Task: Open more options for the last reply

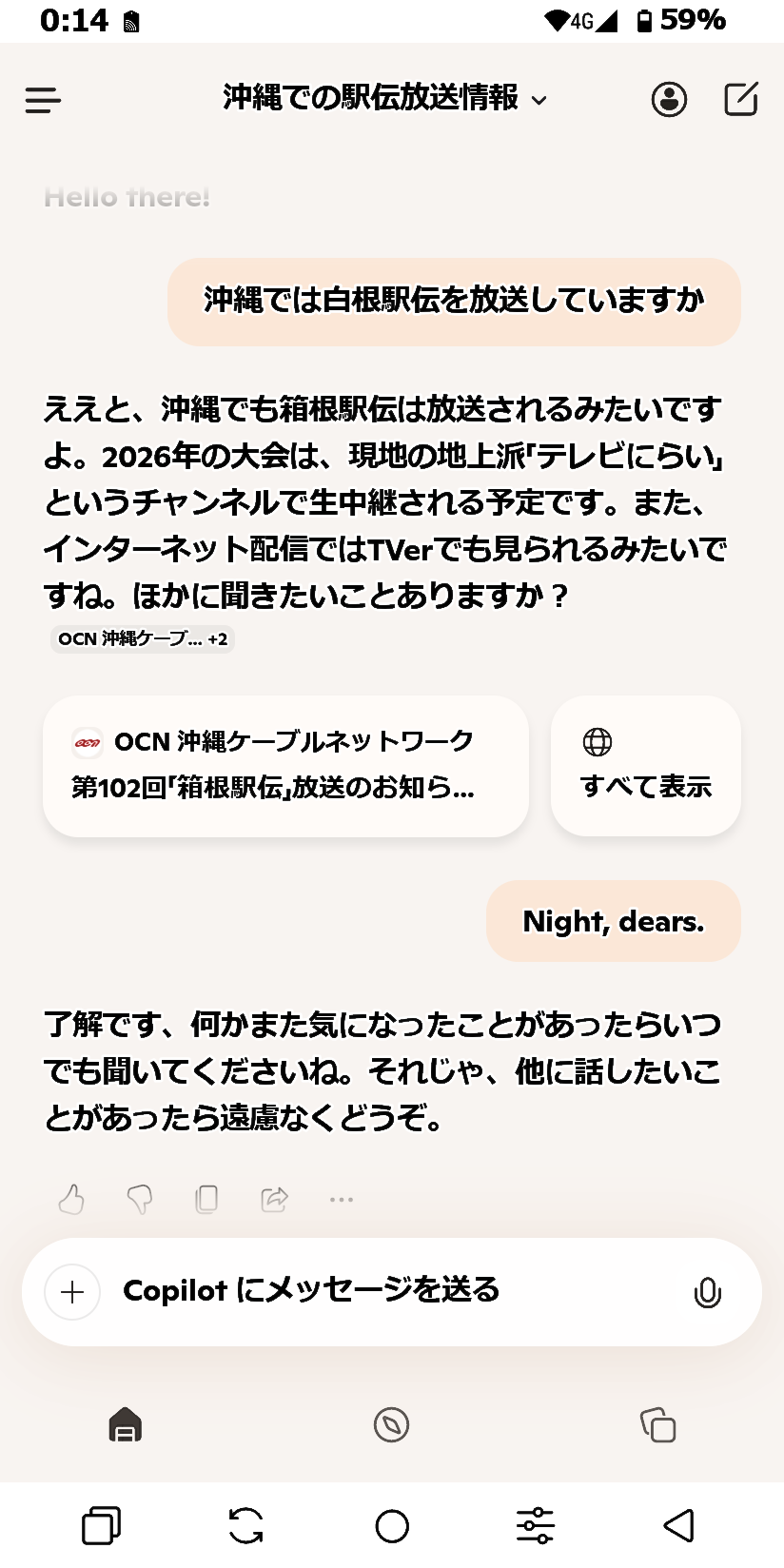Action: point(342,1200)
